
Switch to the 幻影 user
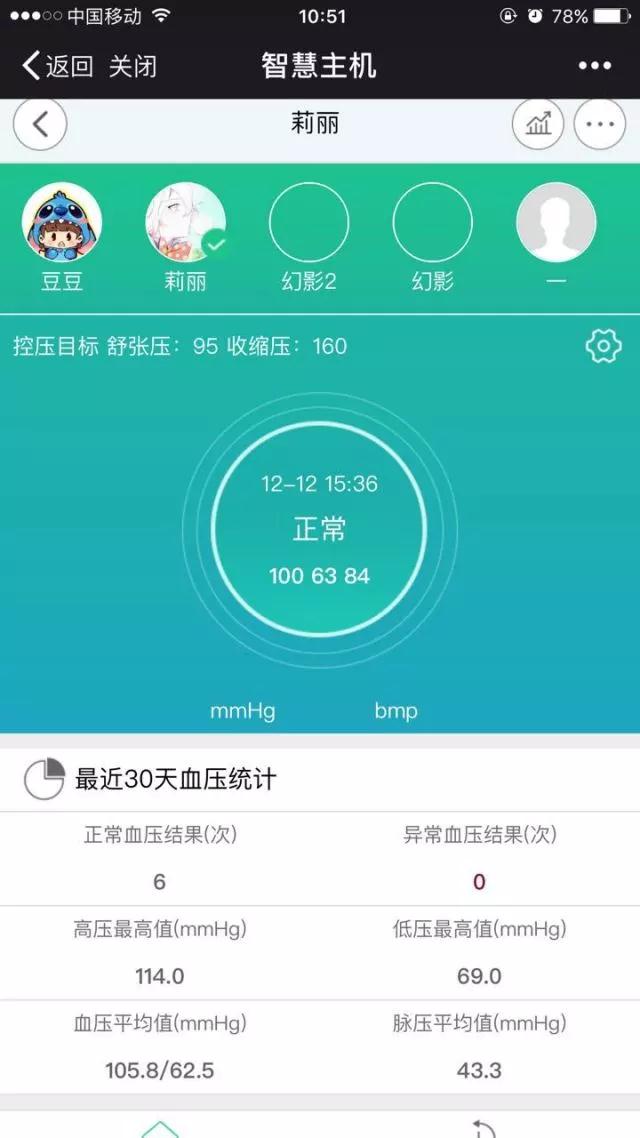tap(432, 222)
